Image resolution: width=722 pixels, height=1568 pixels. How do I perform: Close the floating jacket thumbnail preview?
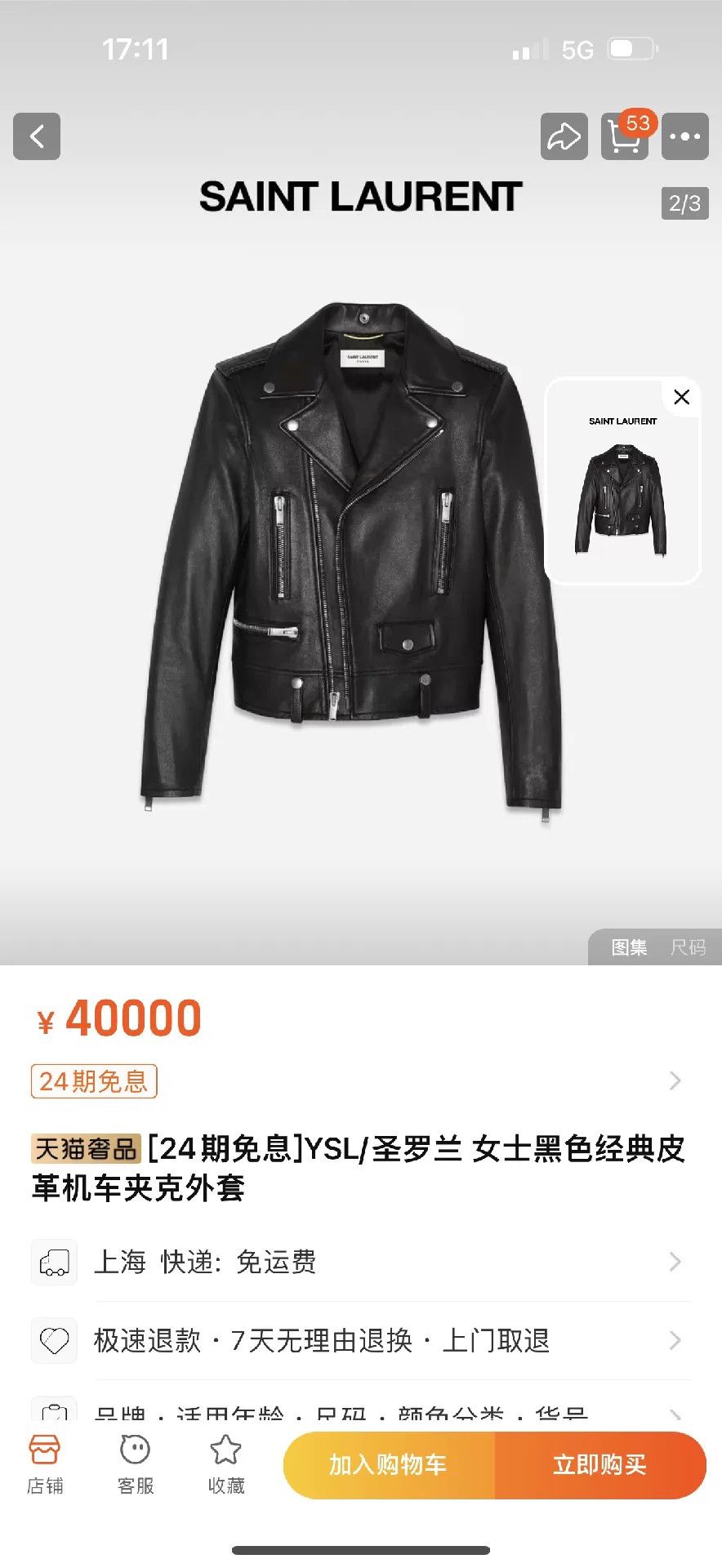point(682,398)
